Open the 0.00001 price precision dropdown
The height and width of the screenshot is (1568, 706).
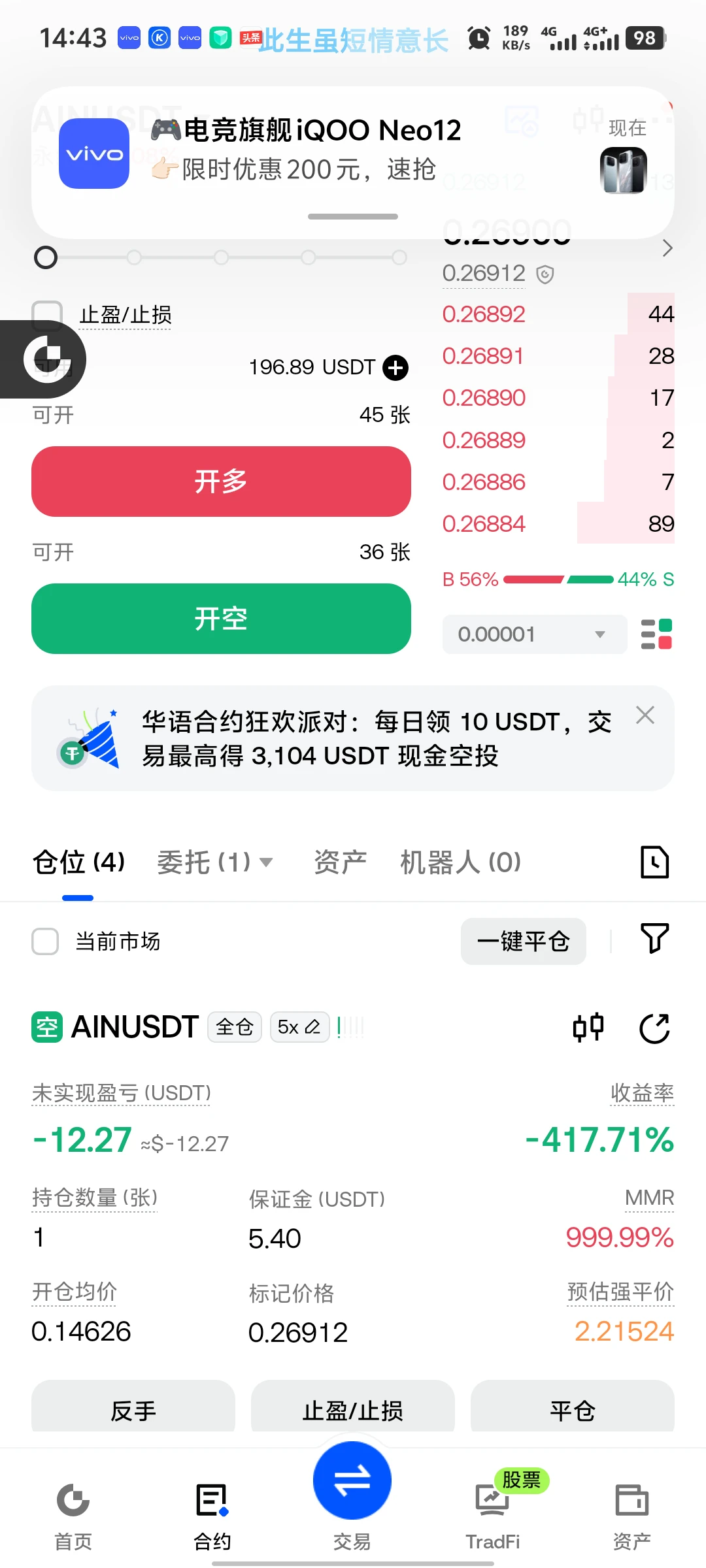point(535,634)
